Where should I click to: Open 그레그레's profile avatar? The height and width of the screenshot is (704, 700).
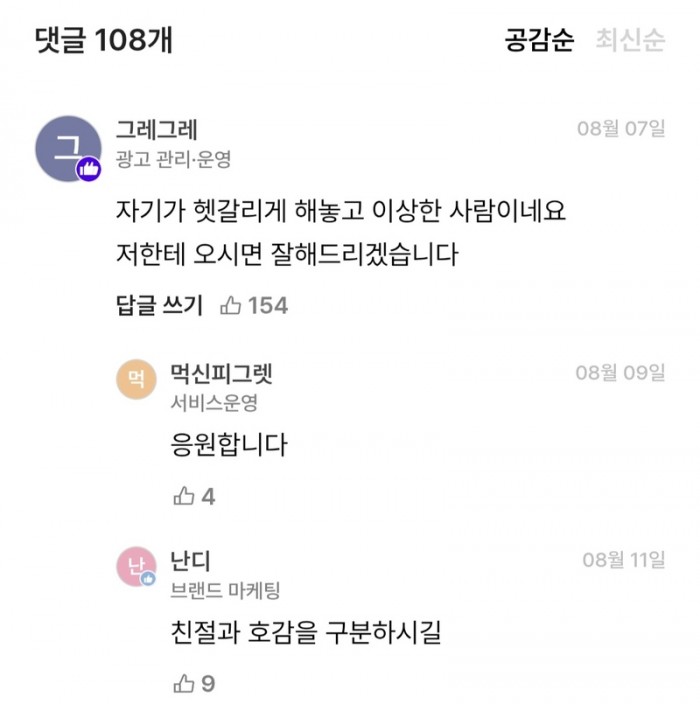[x=68, y=149]
